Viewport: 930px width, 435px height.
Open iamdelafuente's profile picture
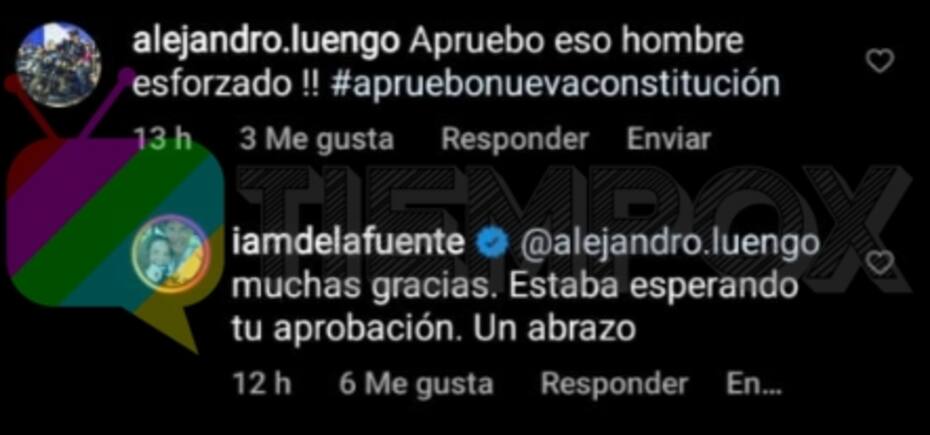tap(170, 256)
